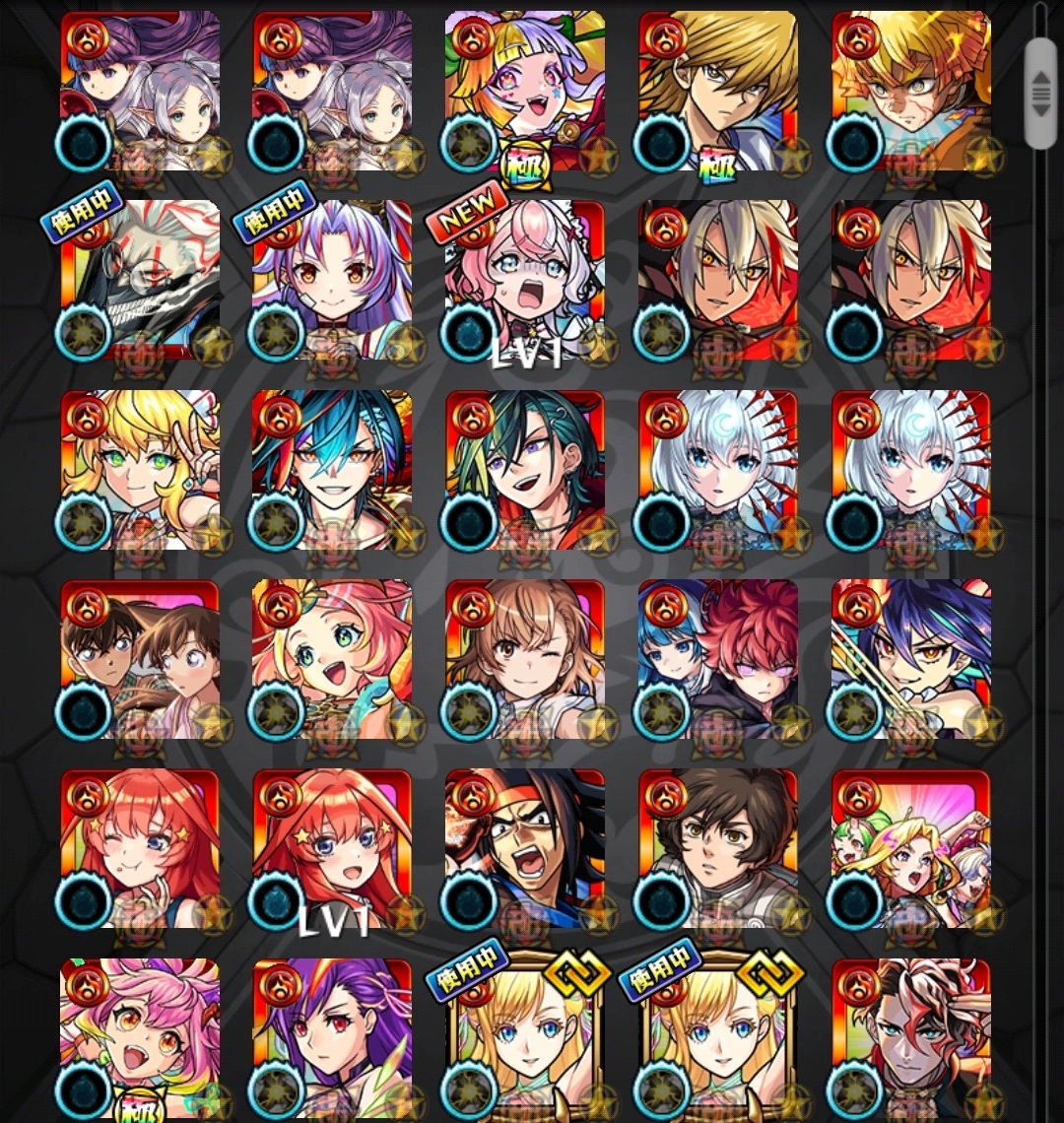
Task: Select the pink-haired maid character marked NEW
Action: (523, 281)
